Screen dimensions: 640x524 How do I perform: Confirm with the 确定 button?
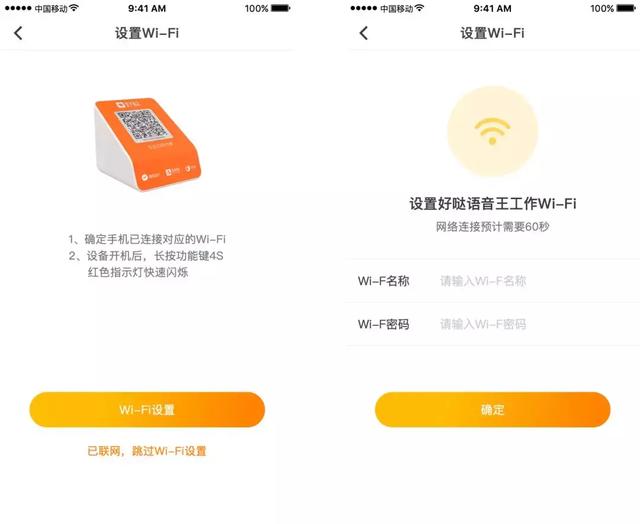tap(492, 410)
